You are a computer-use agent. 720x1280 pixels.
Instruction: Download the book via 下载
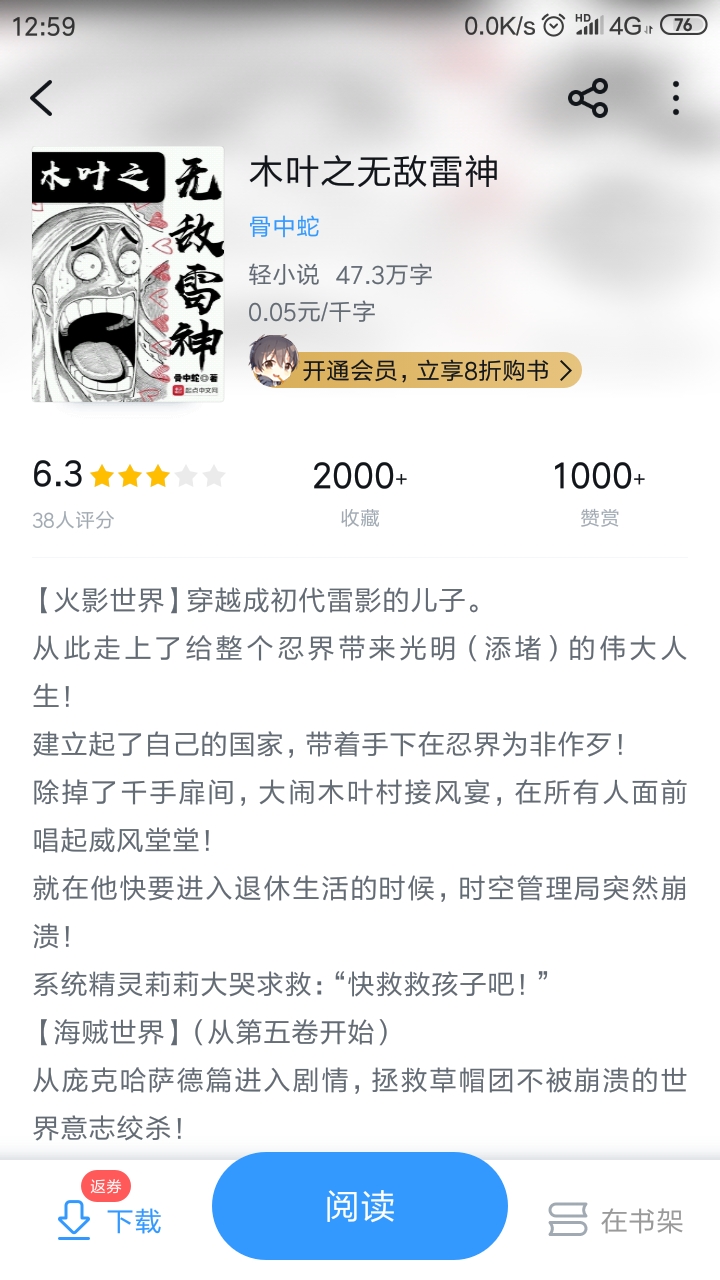tap(110, 1220)
